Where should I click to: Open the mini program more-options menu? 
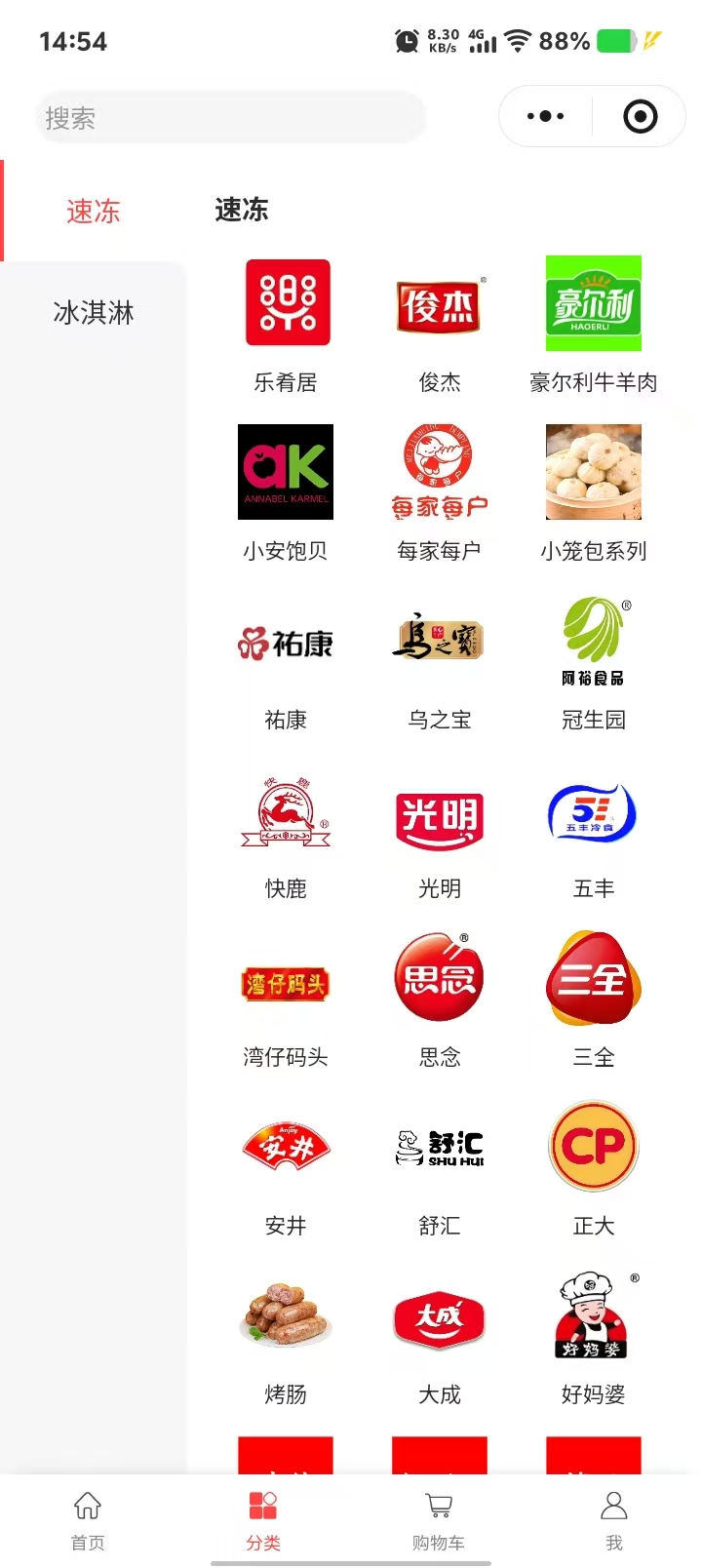point(545,117)
